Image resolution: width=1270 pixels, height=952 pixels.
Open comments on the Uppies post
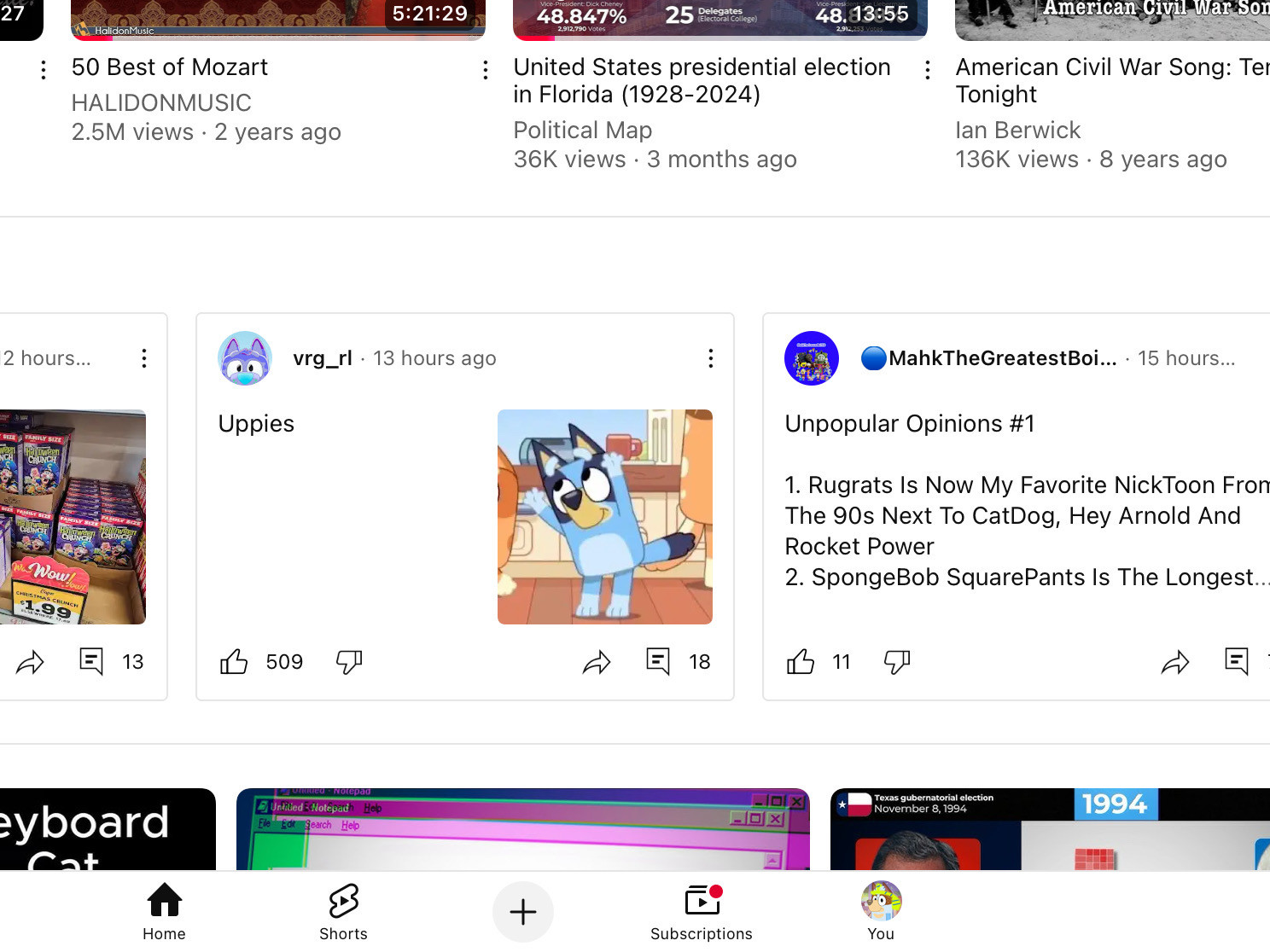click(x=658, y=662)
